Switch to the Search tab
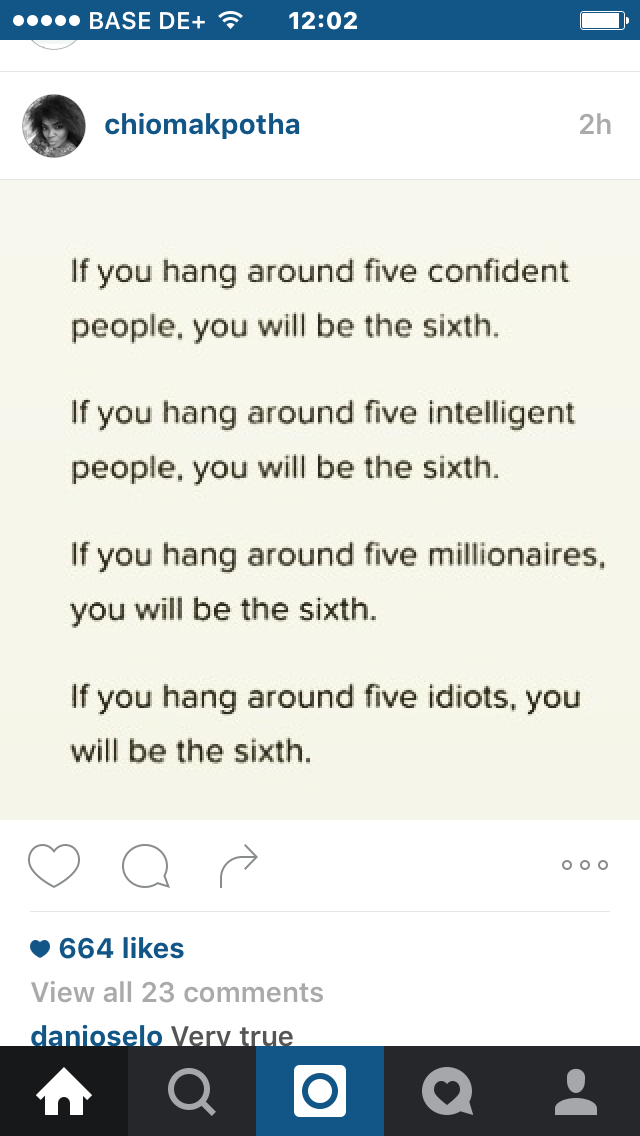This screenshot has width=640, height=1136. (192, 1091)
